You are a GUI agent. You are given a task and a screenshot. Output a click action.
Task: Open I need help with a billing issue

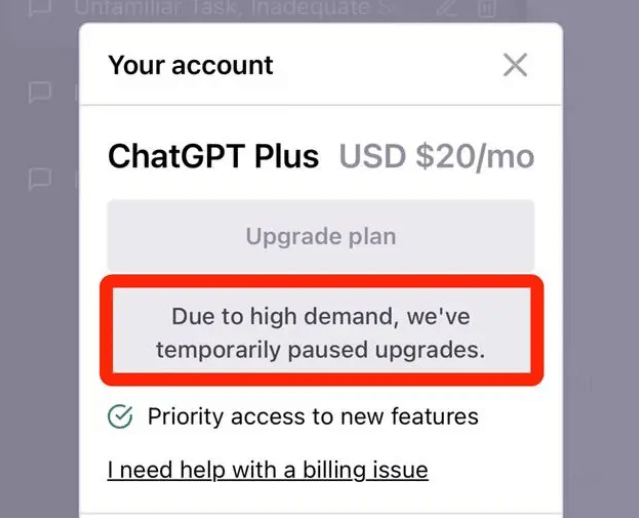pyautogui.click(x=267, y=469)
